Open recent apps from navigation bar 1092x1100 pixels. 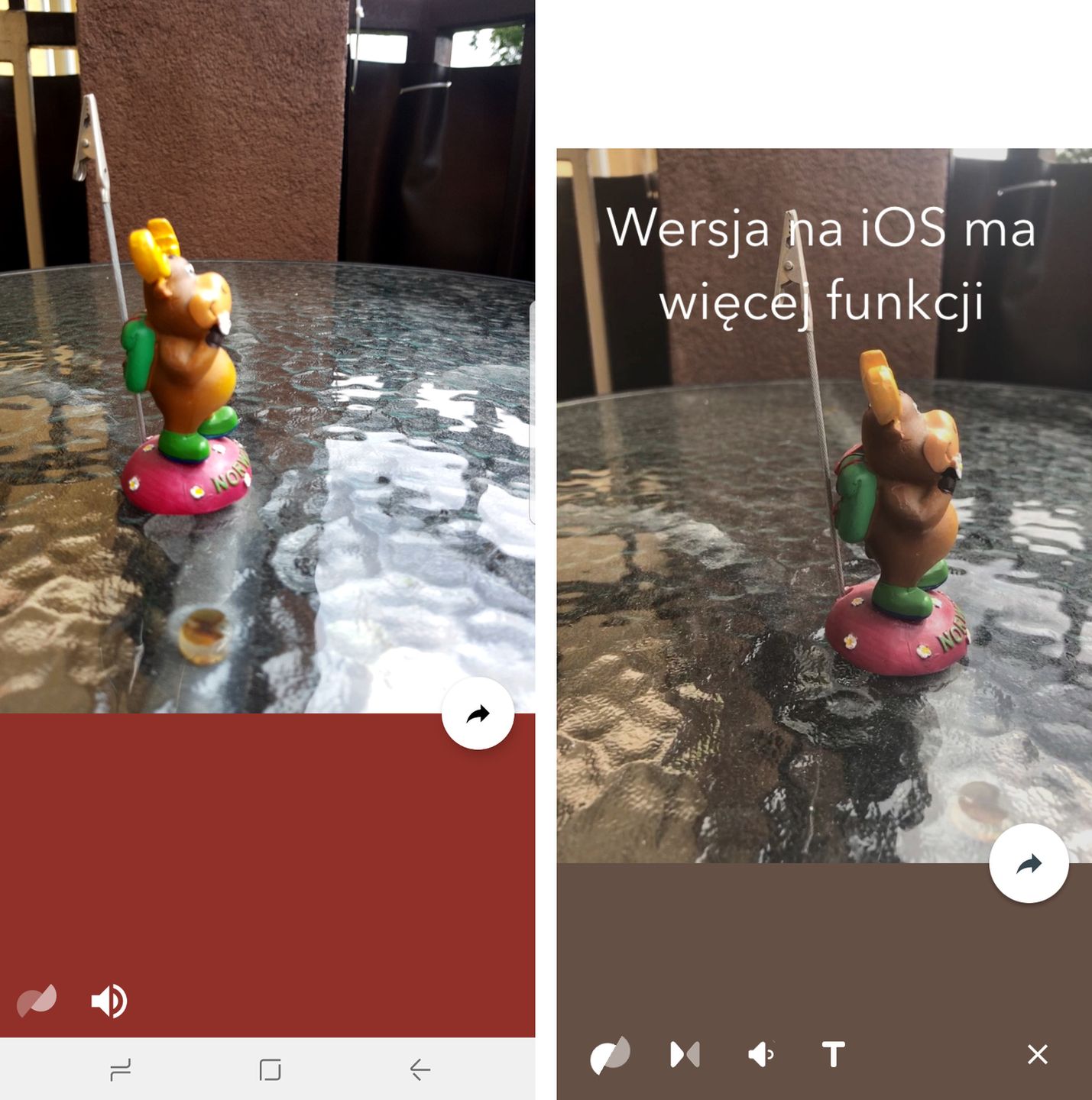click(x=120, y=1069)
